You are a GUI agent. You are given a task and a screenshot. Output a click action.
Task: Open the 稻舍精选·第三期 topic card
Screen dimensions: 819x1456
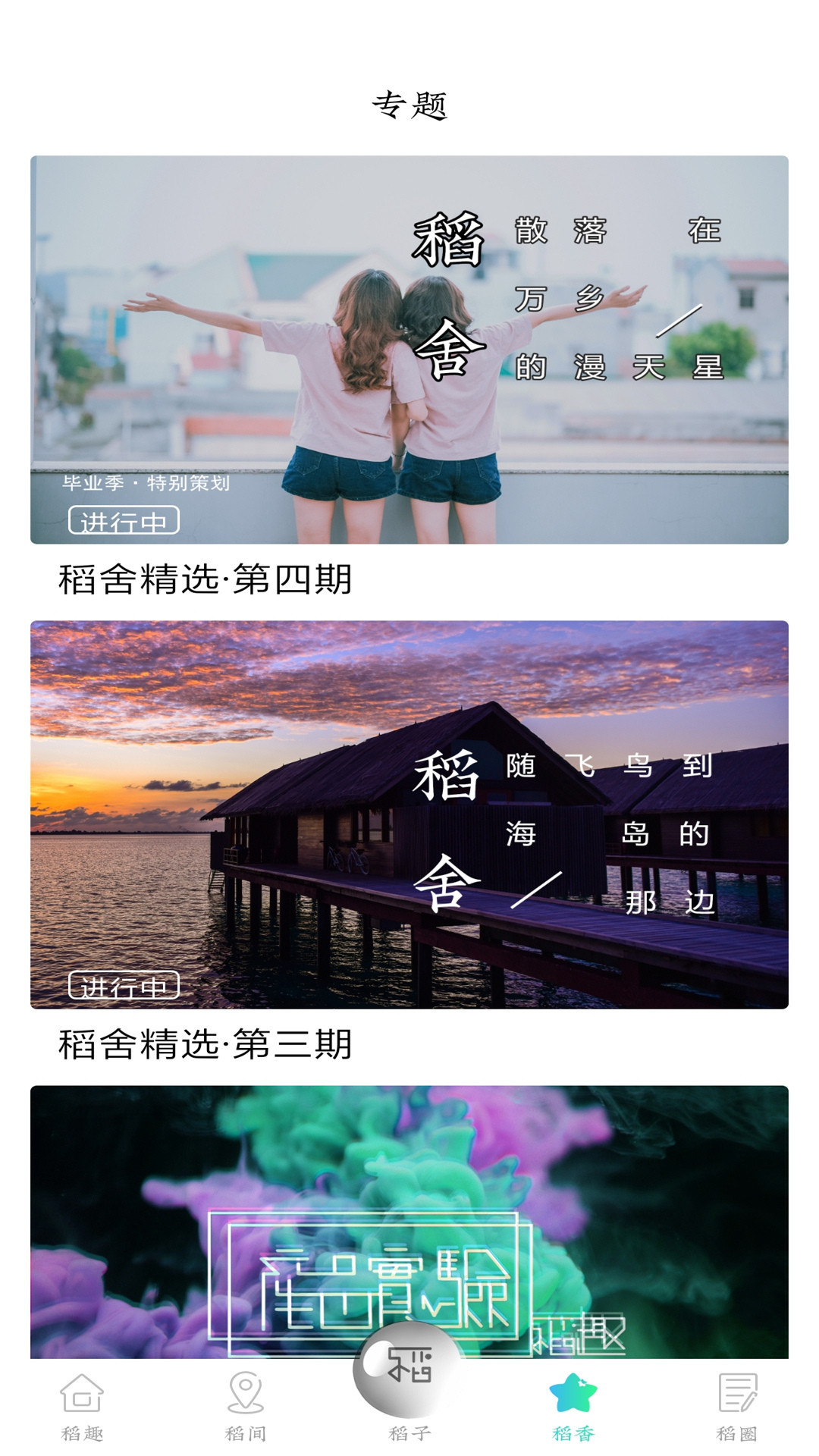click(409, 814)
